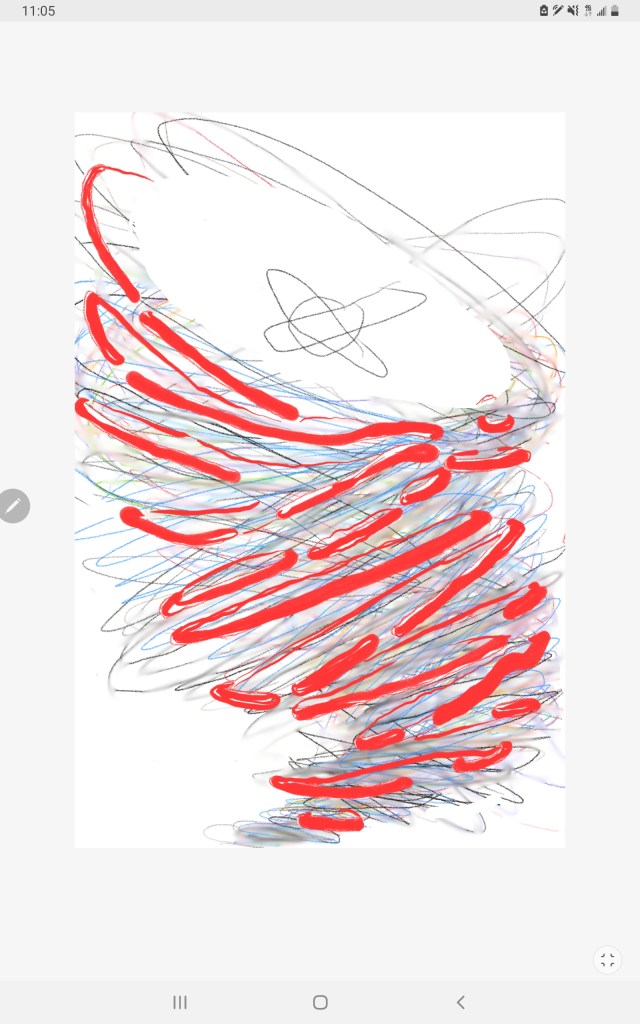
Task: Toggle the fullscreen view icon
Action: [607, 960]
